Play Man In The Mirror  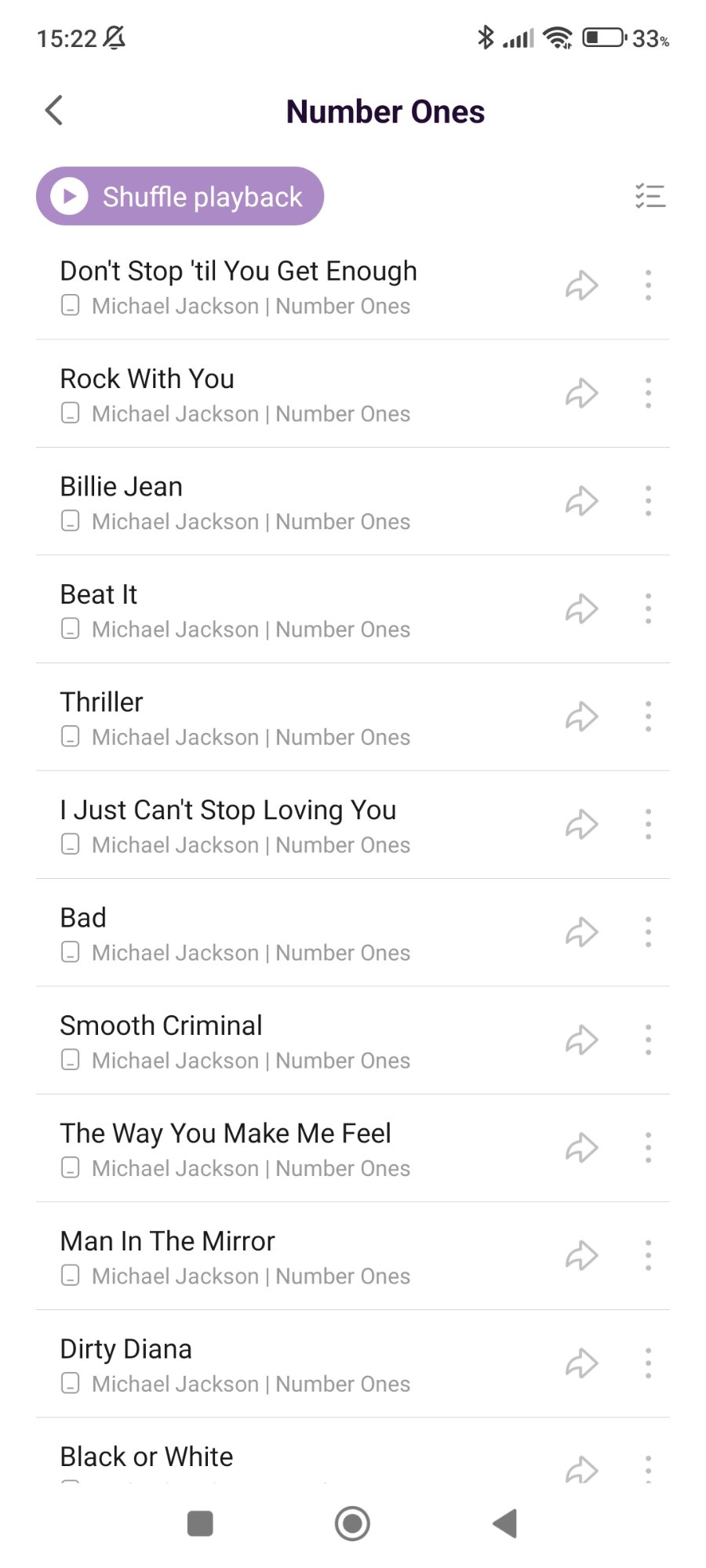(x=168, y=1242)
